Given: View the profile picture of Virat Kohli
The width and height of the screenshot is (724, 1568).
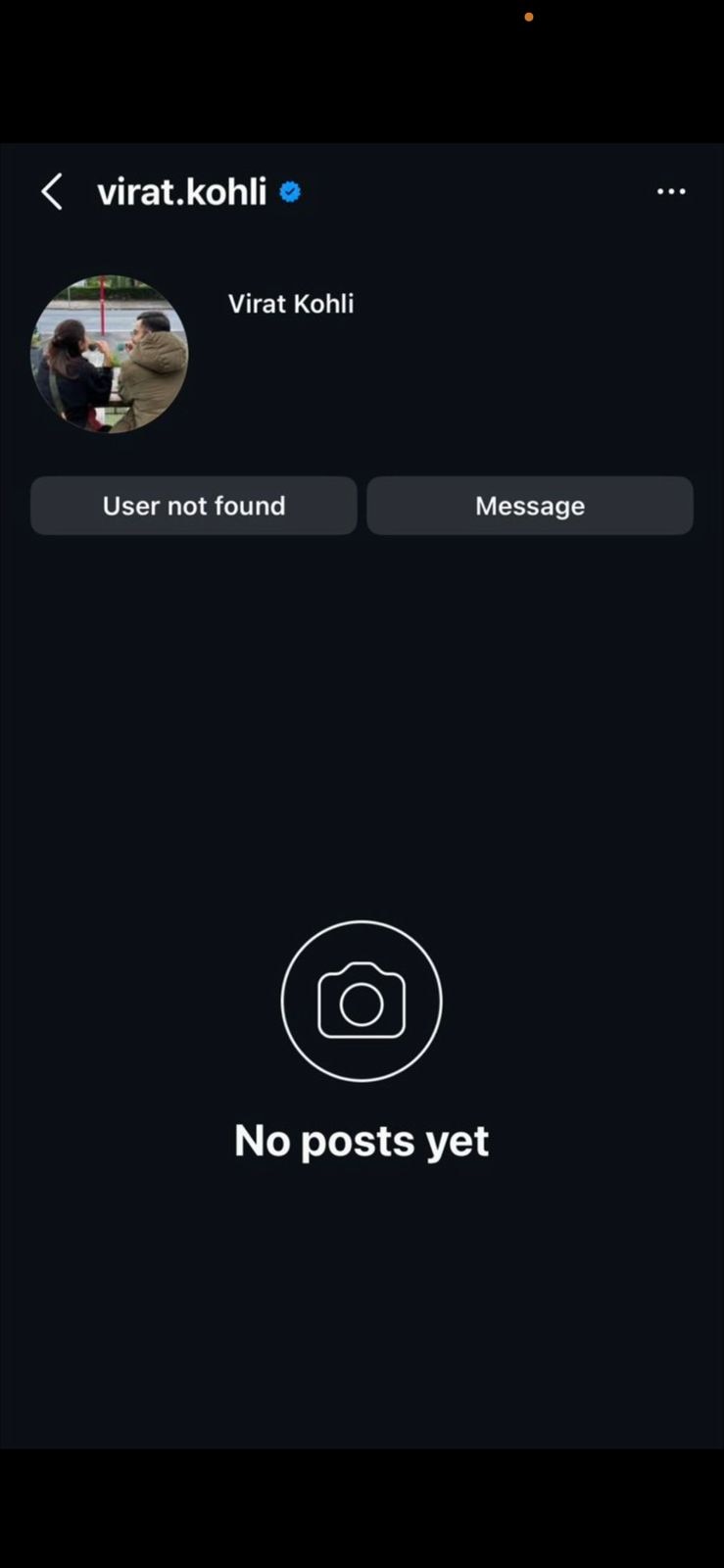Looking at the screenshot, I should [110, 354].
